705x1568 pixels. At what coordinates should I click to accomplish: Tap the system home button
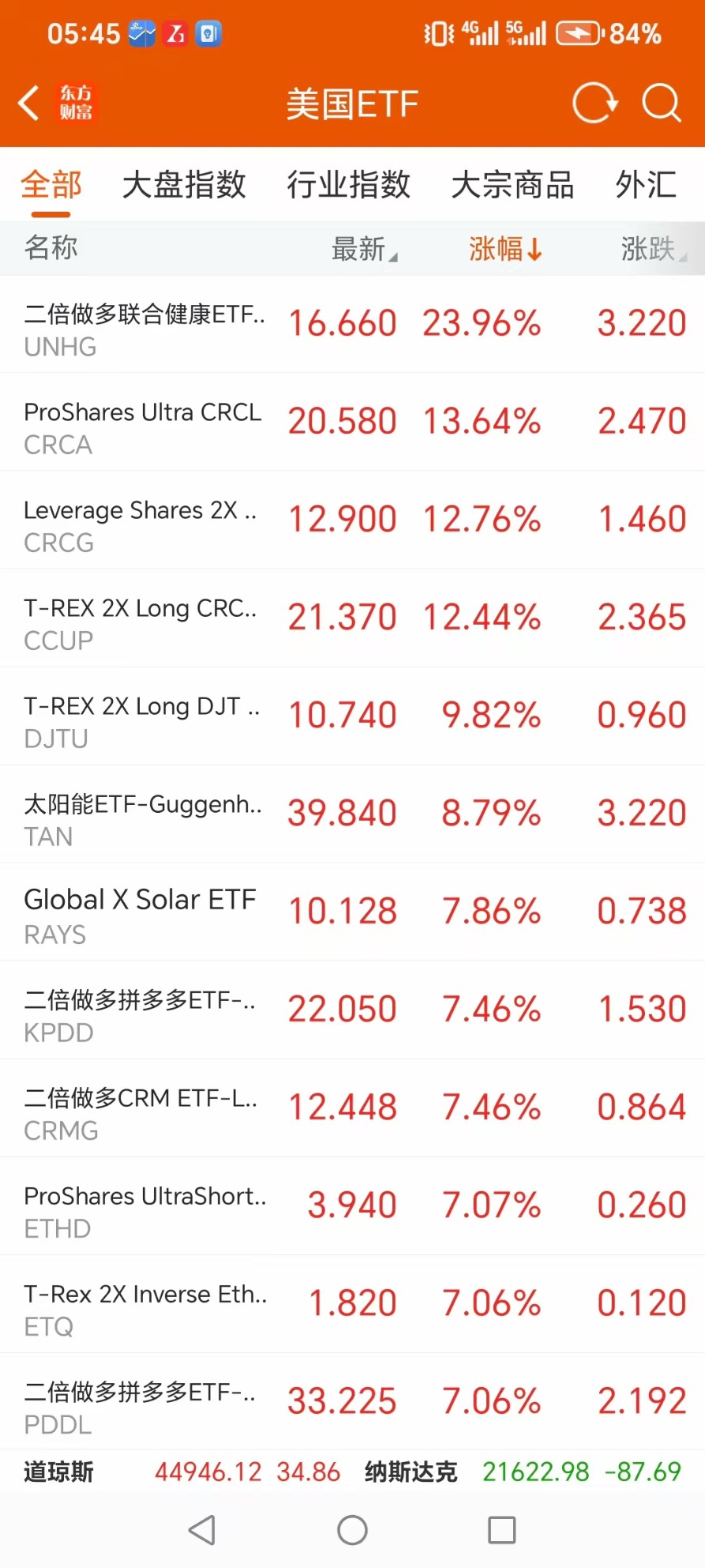click(352, 1530)
